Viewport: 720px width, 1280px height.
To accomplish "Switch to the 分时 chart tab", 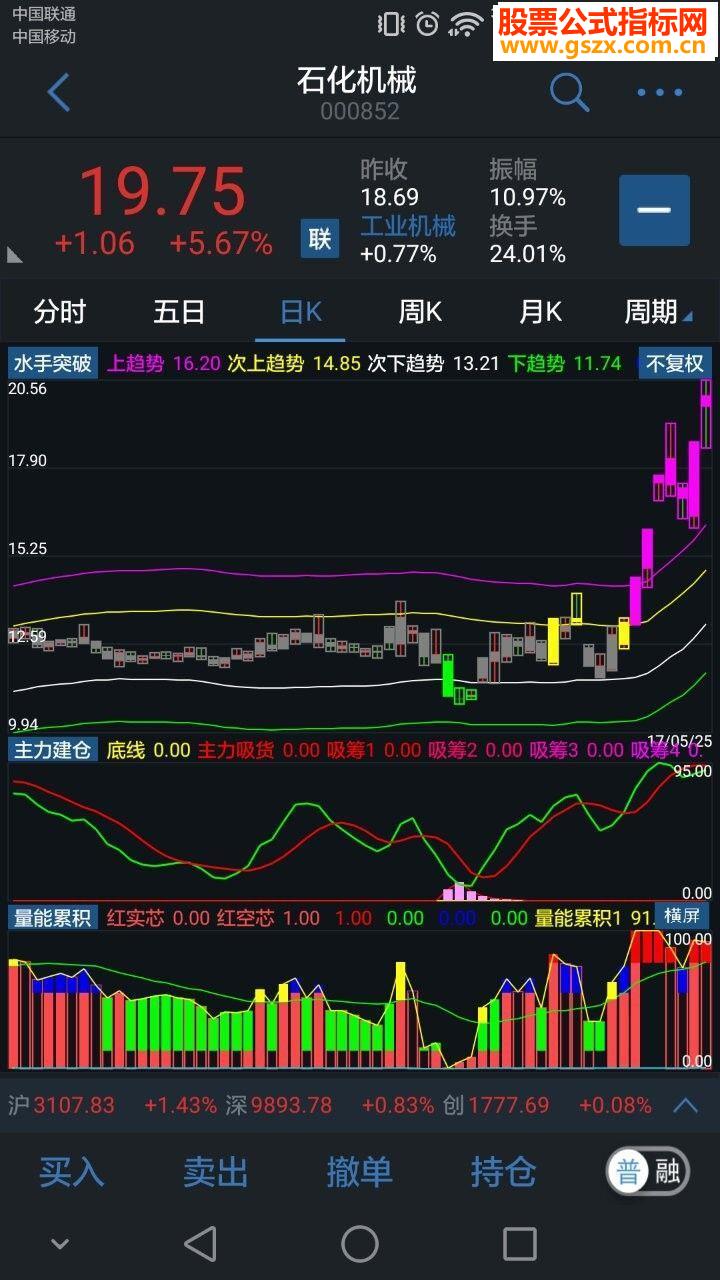I will pos(60,312).
